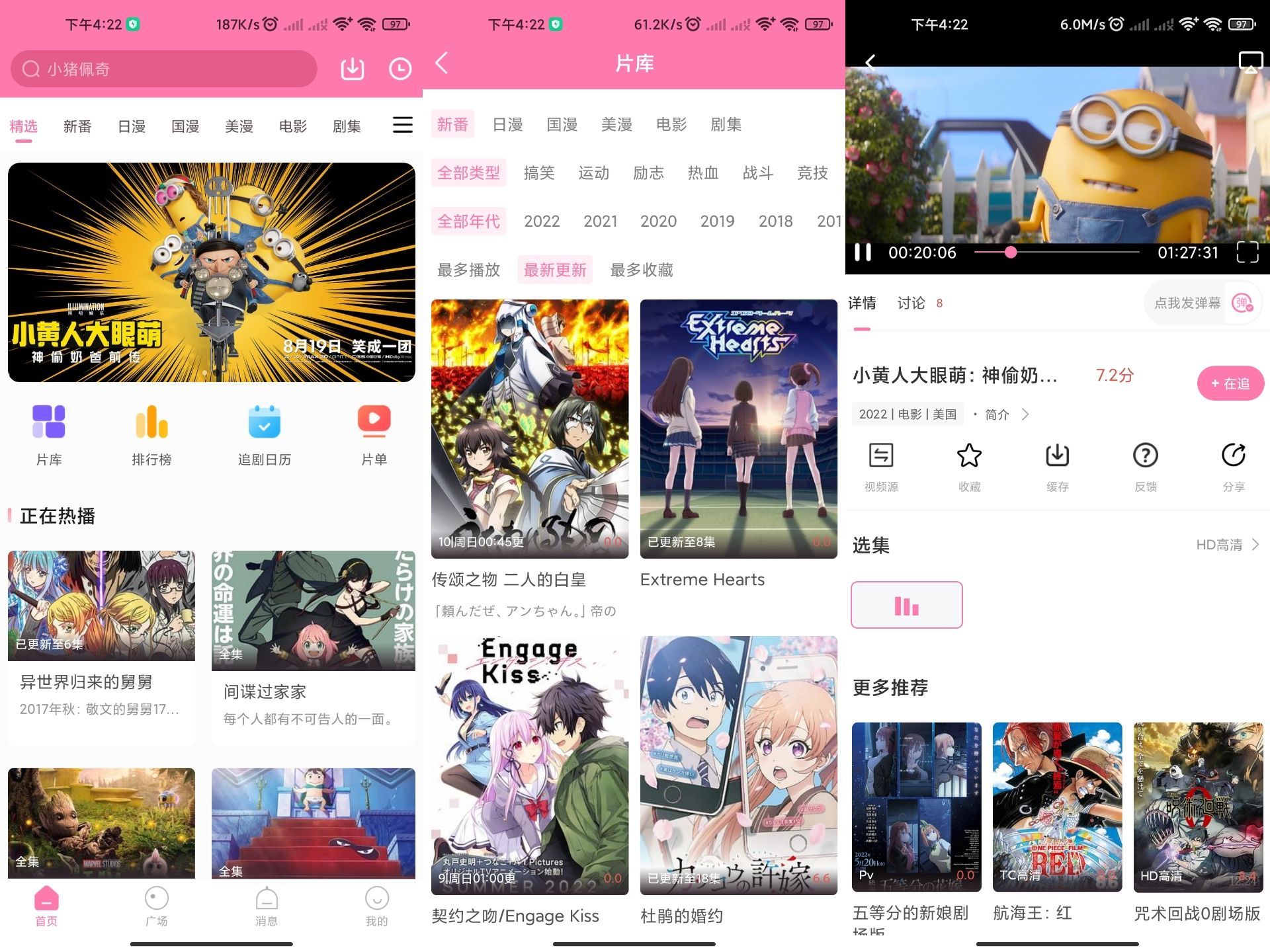Image resolution: width=1270 pixels, height=952 pixels.
Task: Tap 缓存 to download the video
Action: 1057,467
